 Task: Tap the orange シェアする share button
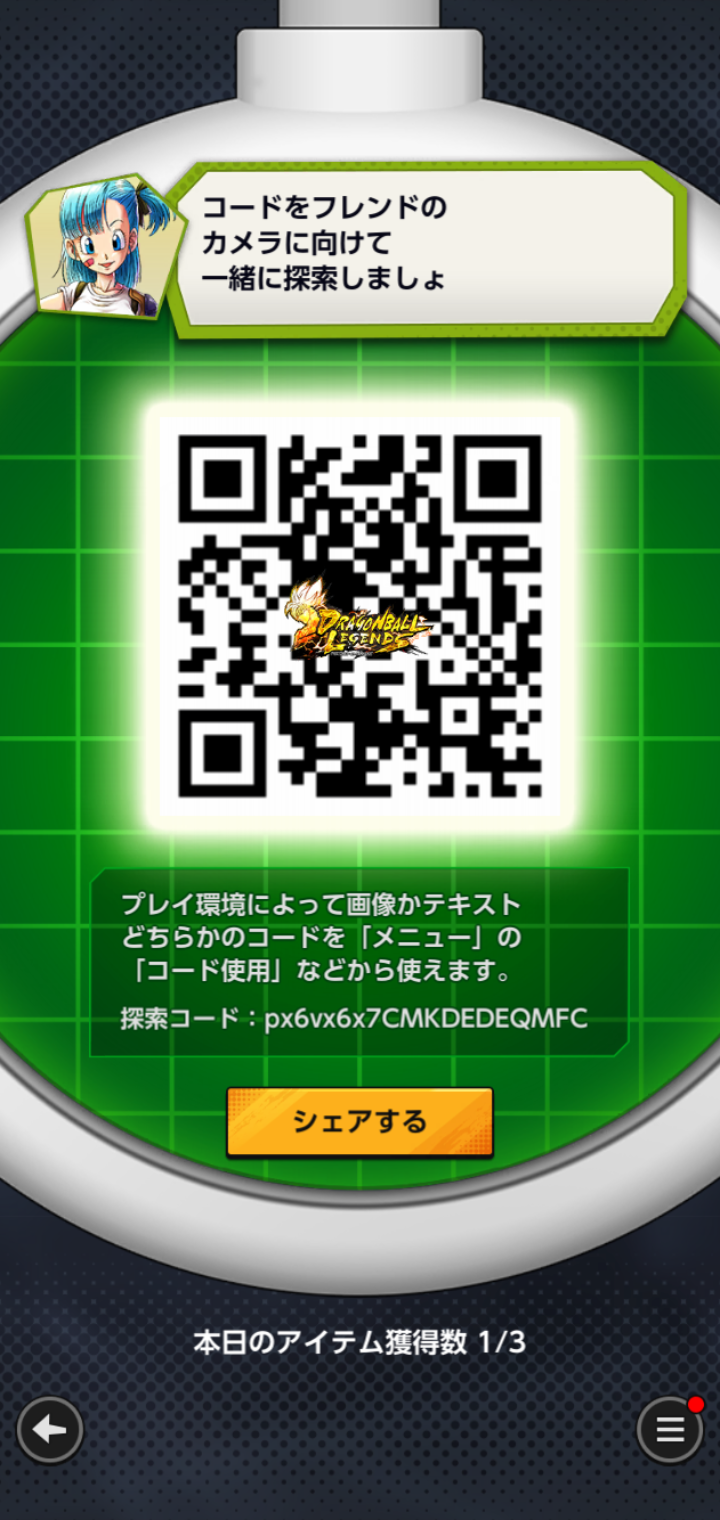point(360,1121)
